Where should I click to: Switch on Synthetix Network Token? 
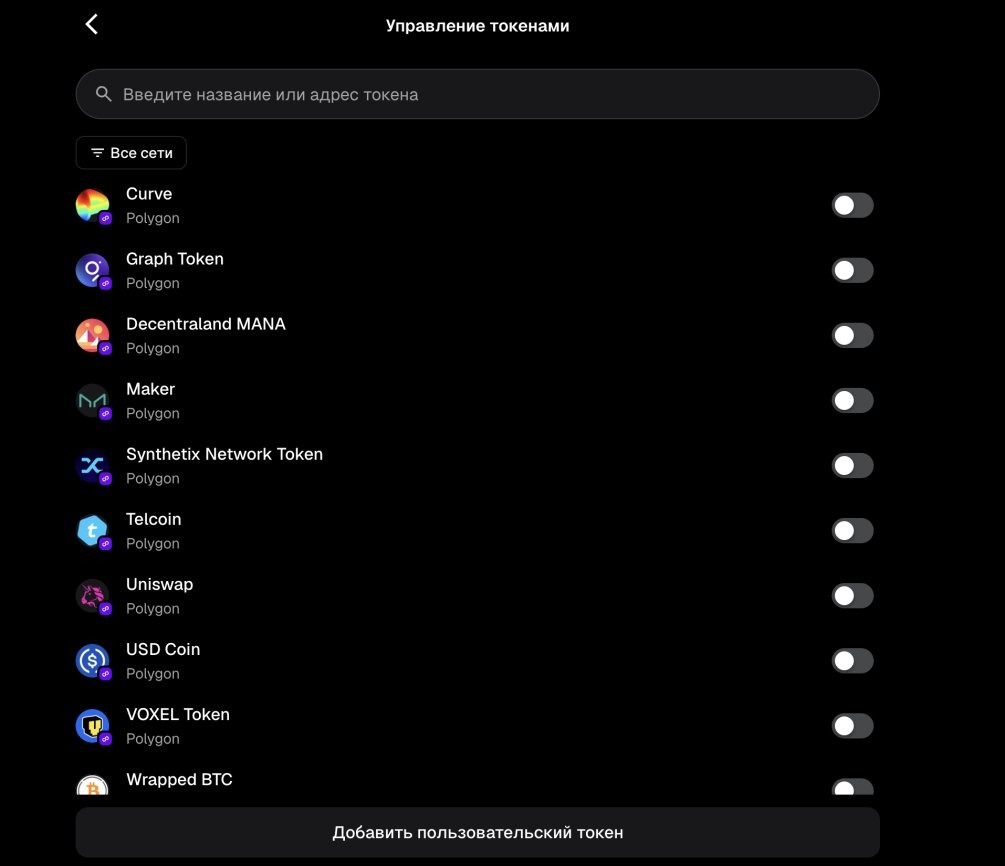click(x=852, y=465)
